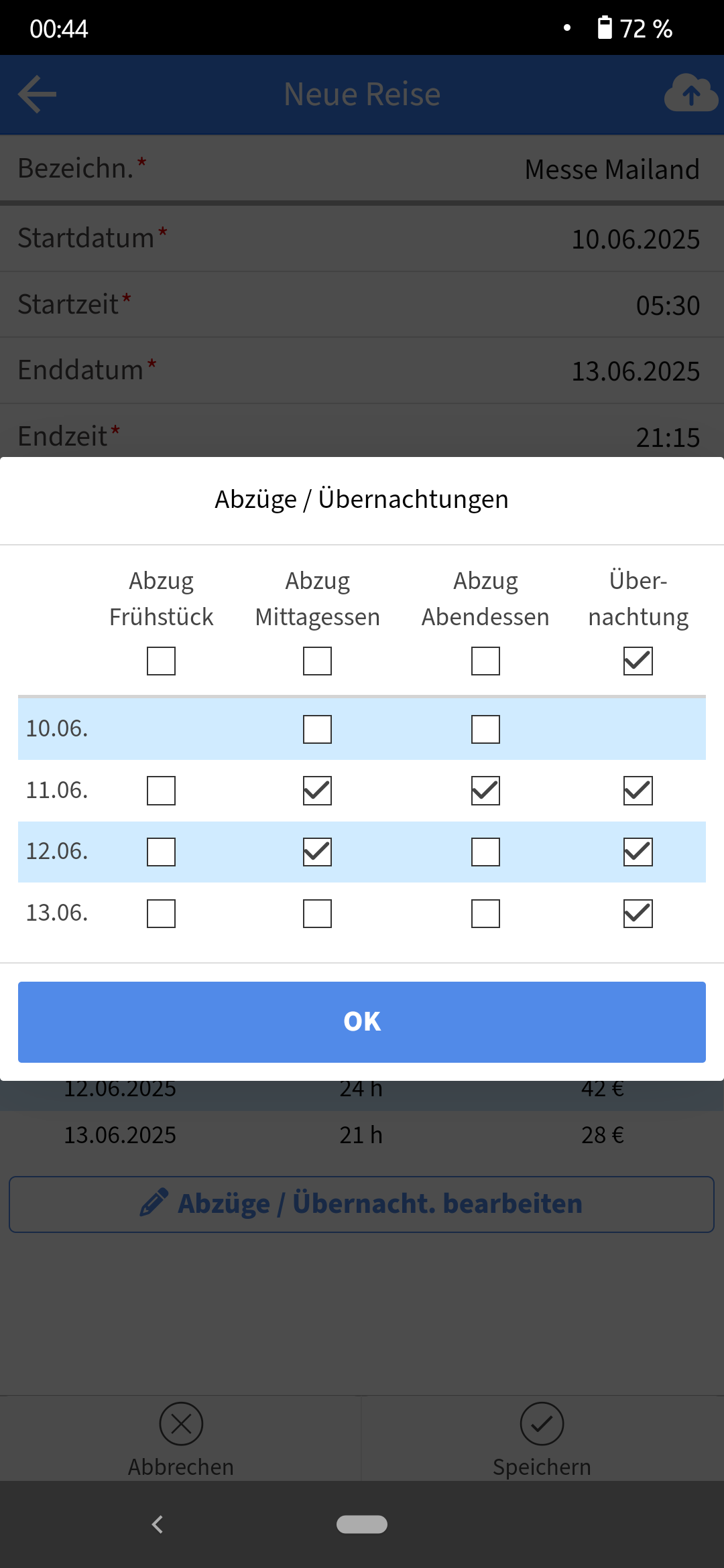Tap the home pill at the screen bottom
Viewport: 724px width, 1568px height.
tap(362, 1524)
